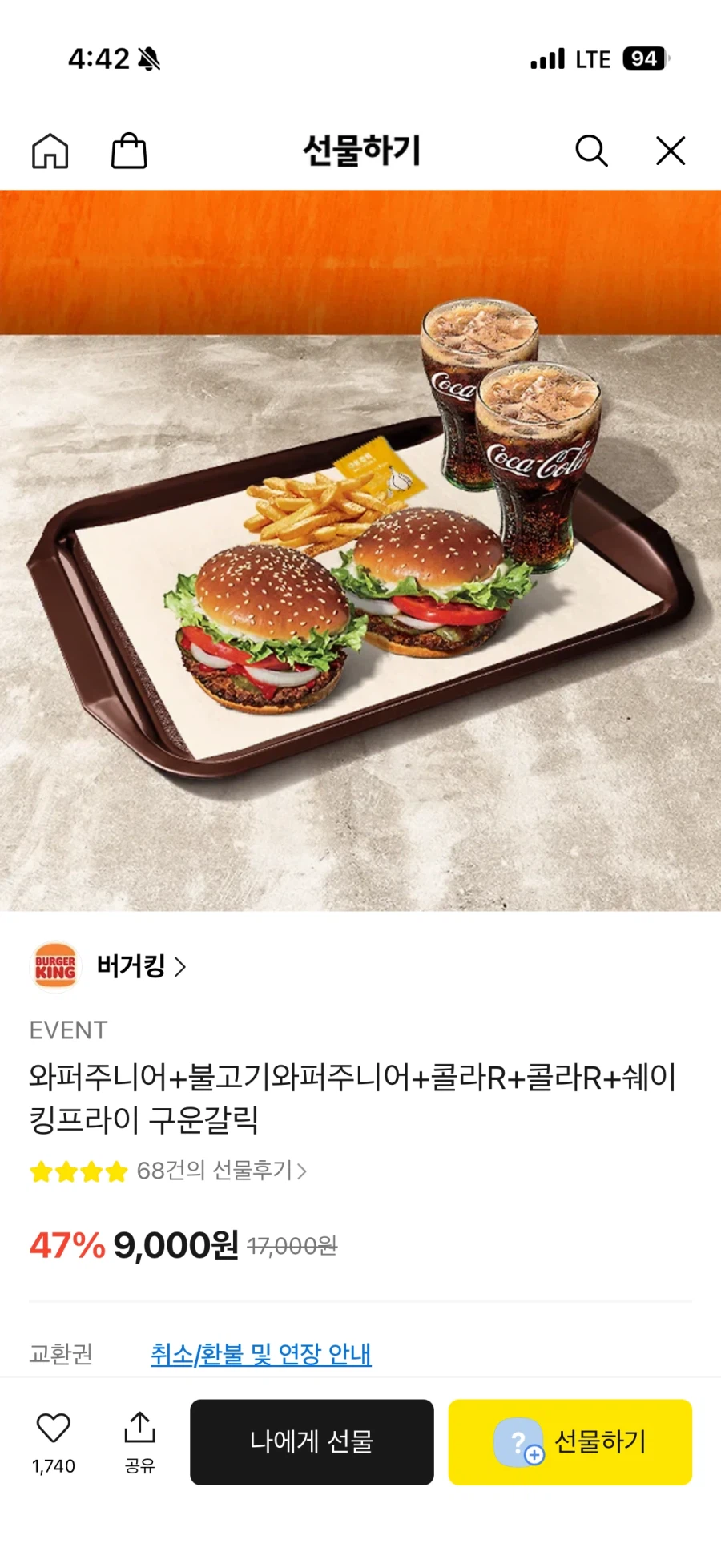Tap the 1,740 likes count
721x1568 pixels.
tap(51, 1467)
